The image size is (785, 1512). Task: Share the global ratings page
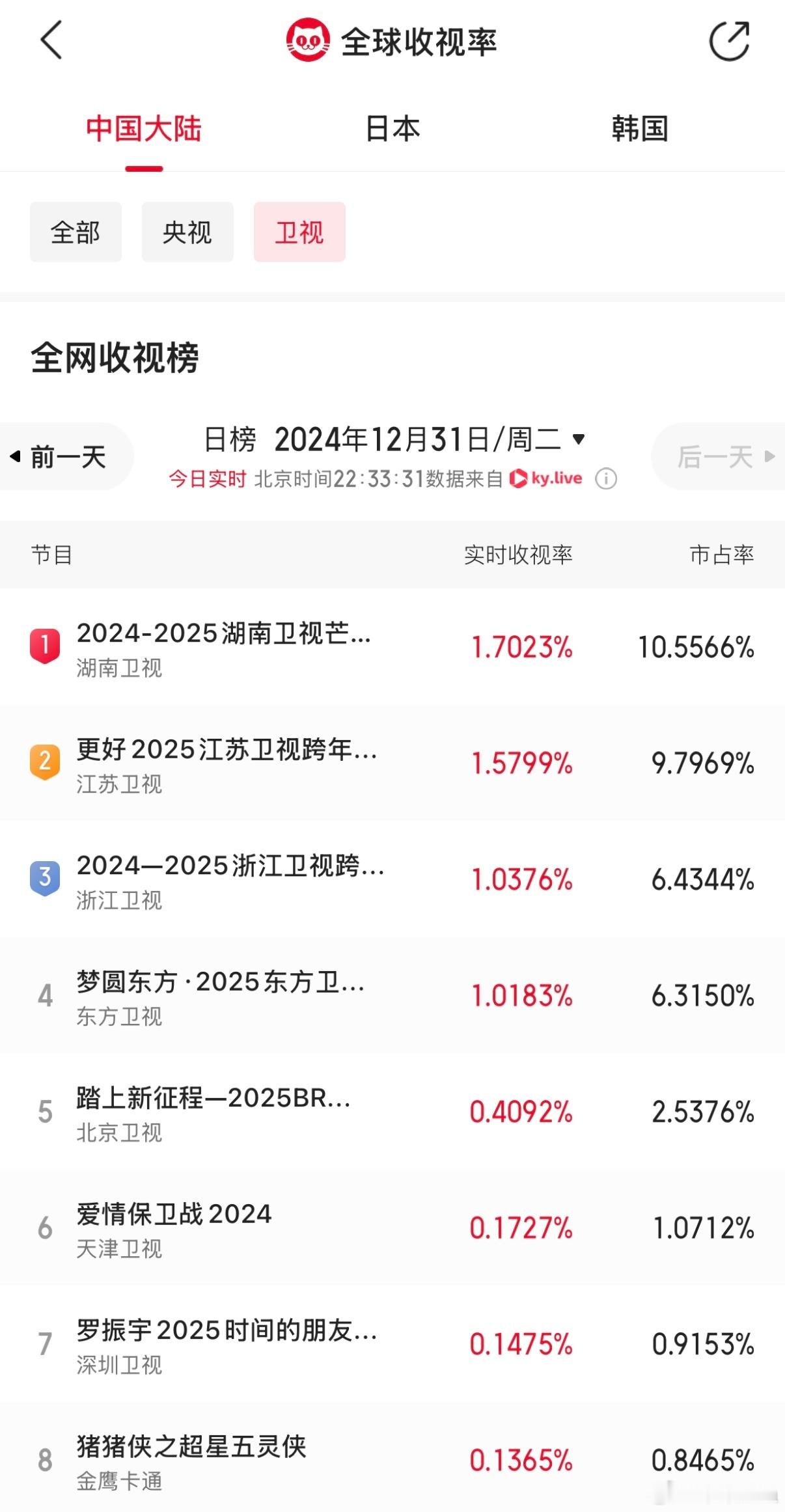[x=729, y=41]
